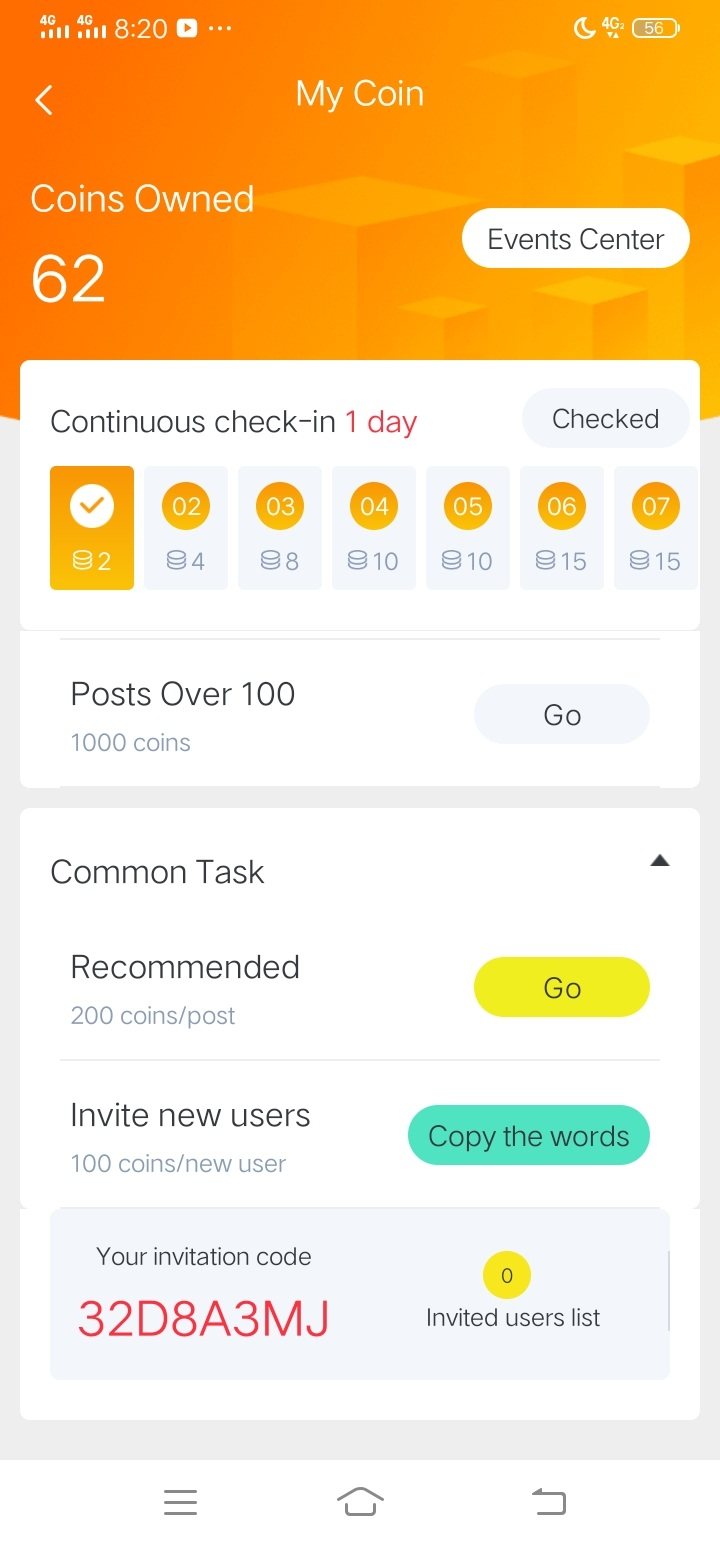Tap Go for Posts Over 100

tap(561, 715)
